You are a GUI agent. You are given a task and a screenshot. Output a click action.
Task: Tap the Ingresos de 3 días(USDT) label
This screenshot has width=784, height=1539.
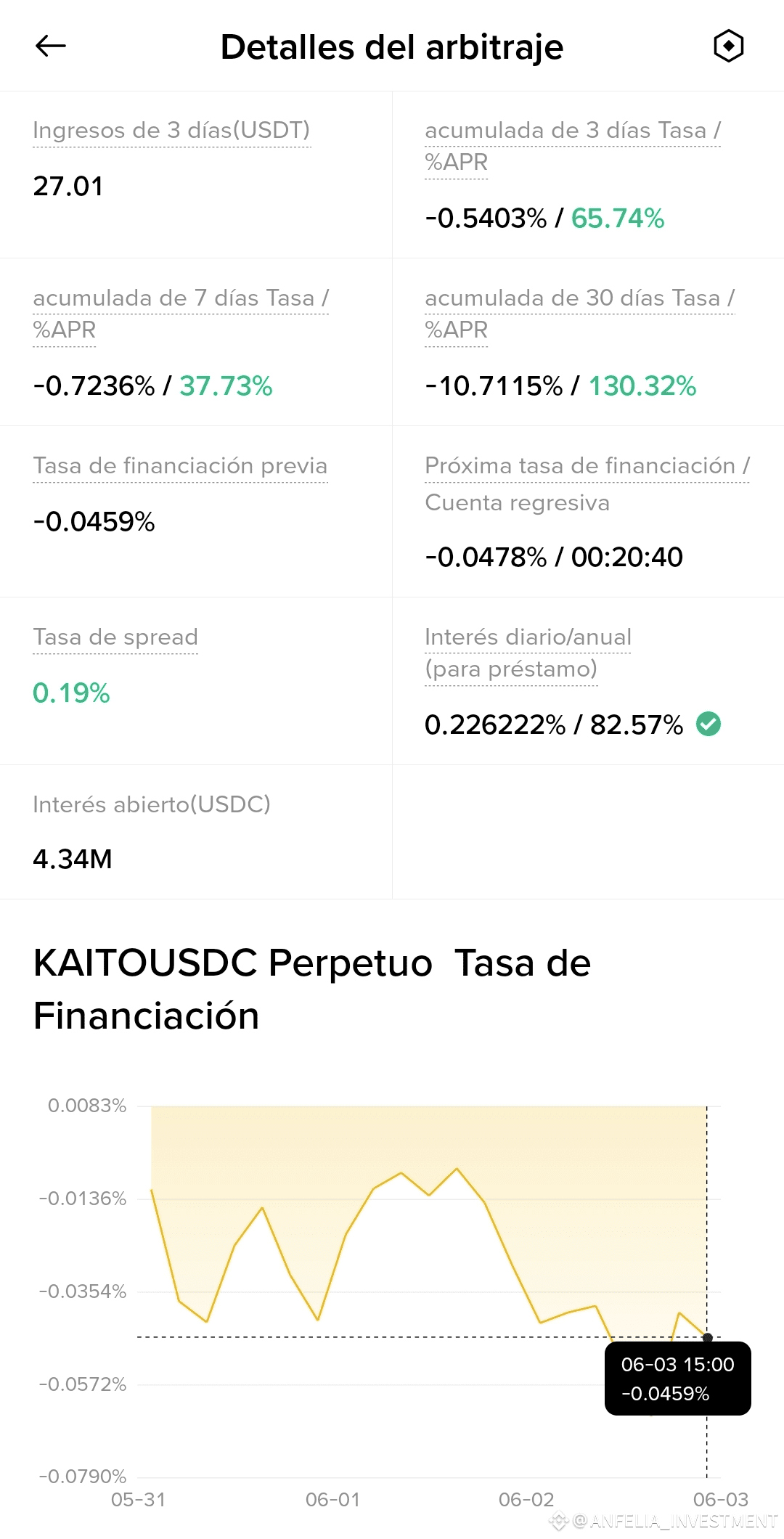(x=171, y=130)
